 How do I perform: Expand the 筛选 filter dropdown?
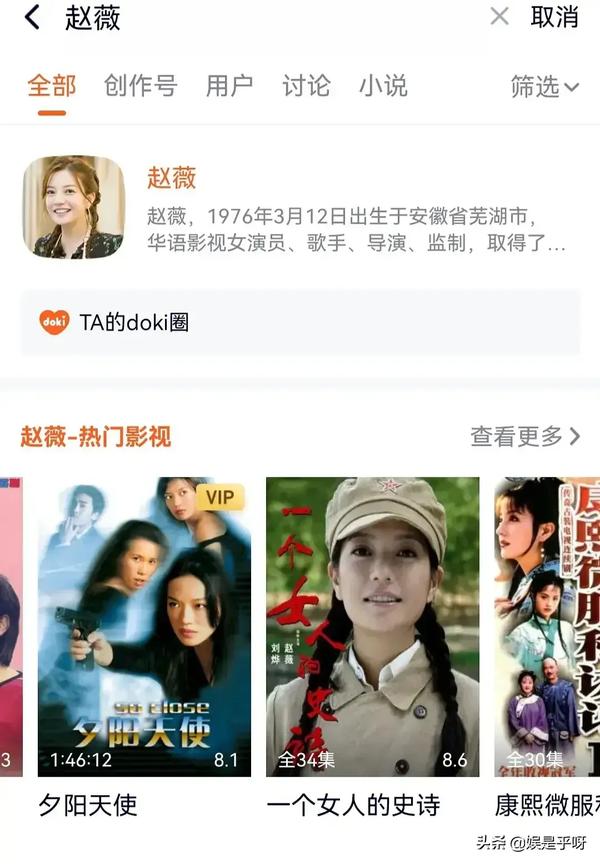[x=545, y=87]
